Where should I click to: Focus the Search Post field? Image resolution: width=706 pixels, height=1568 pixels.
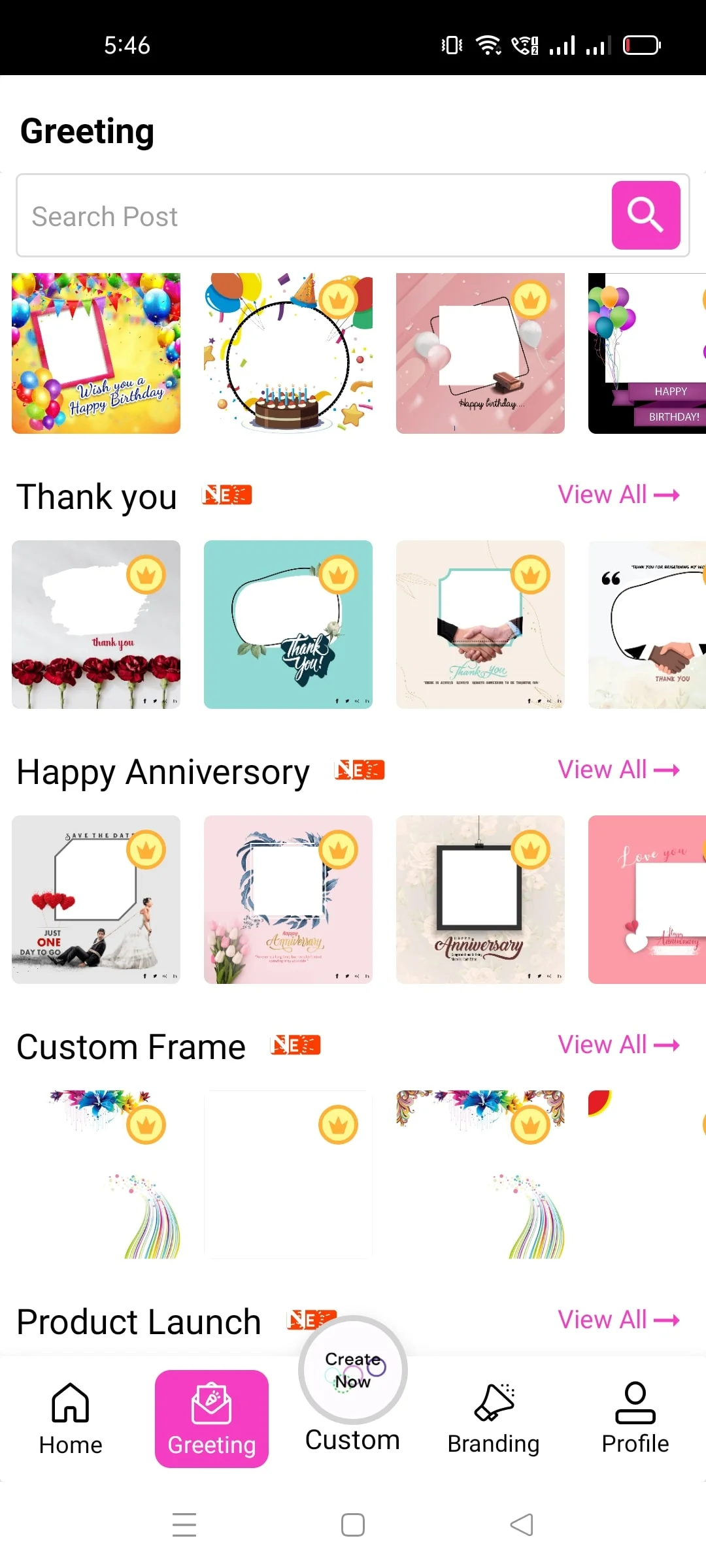[314, 216]
